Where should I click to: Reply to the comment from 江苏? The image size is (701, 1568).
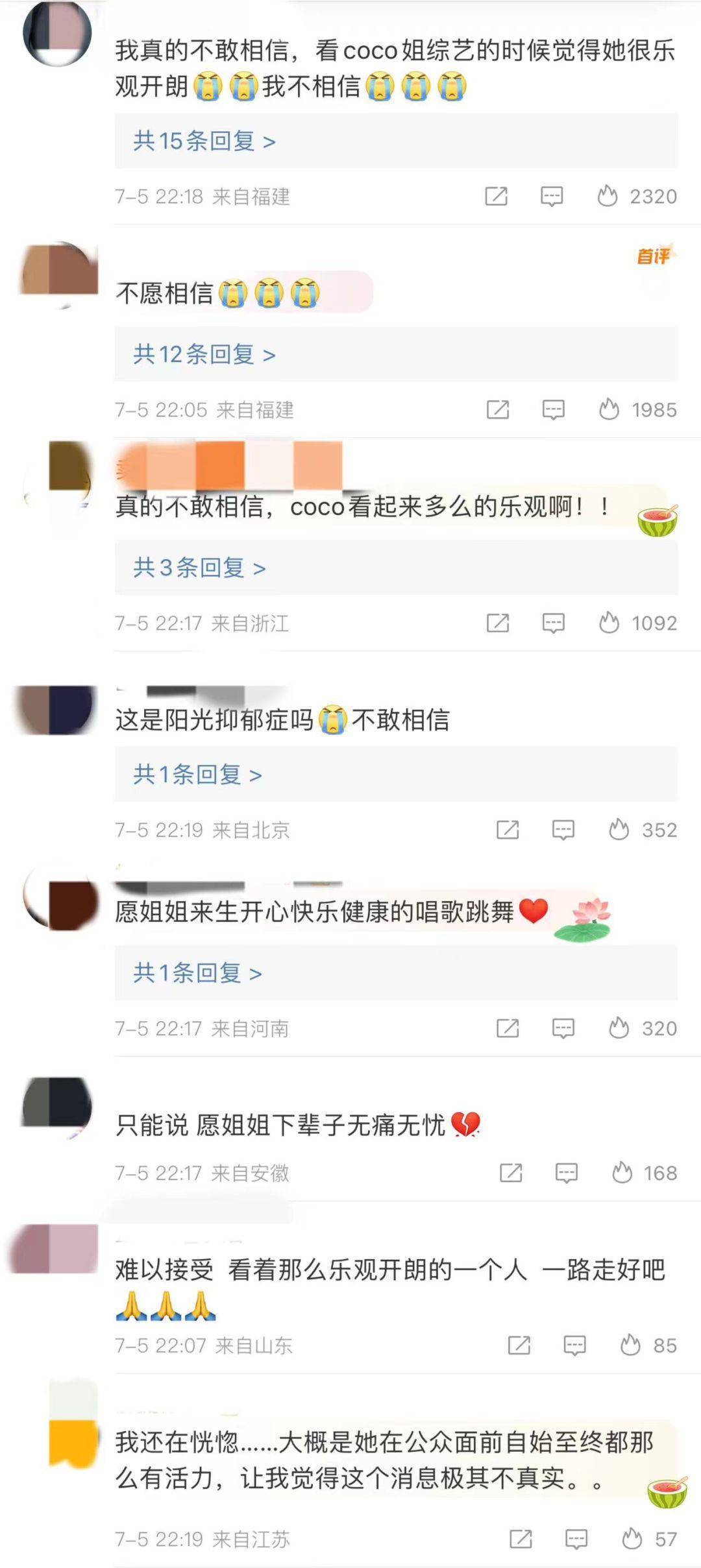coord(576,1539)
